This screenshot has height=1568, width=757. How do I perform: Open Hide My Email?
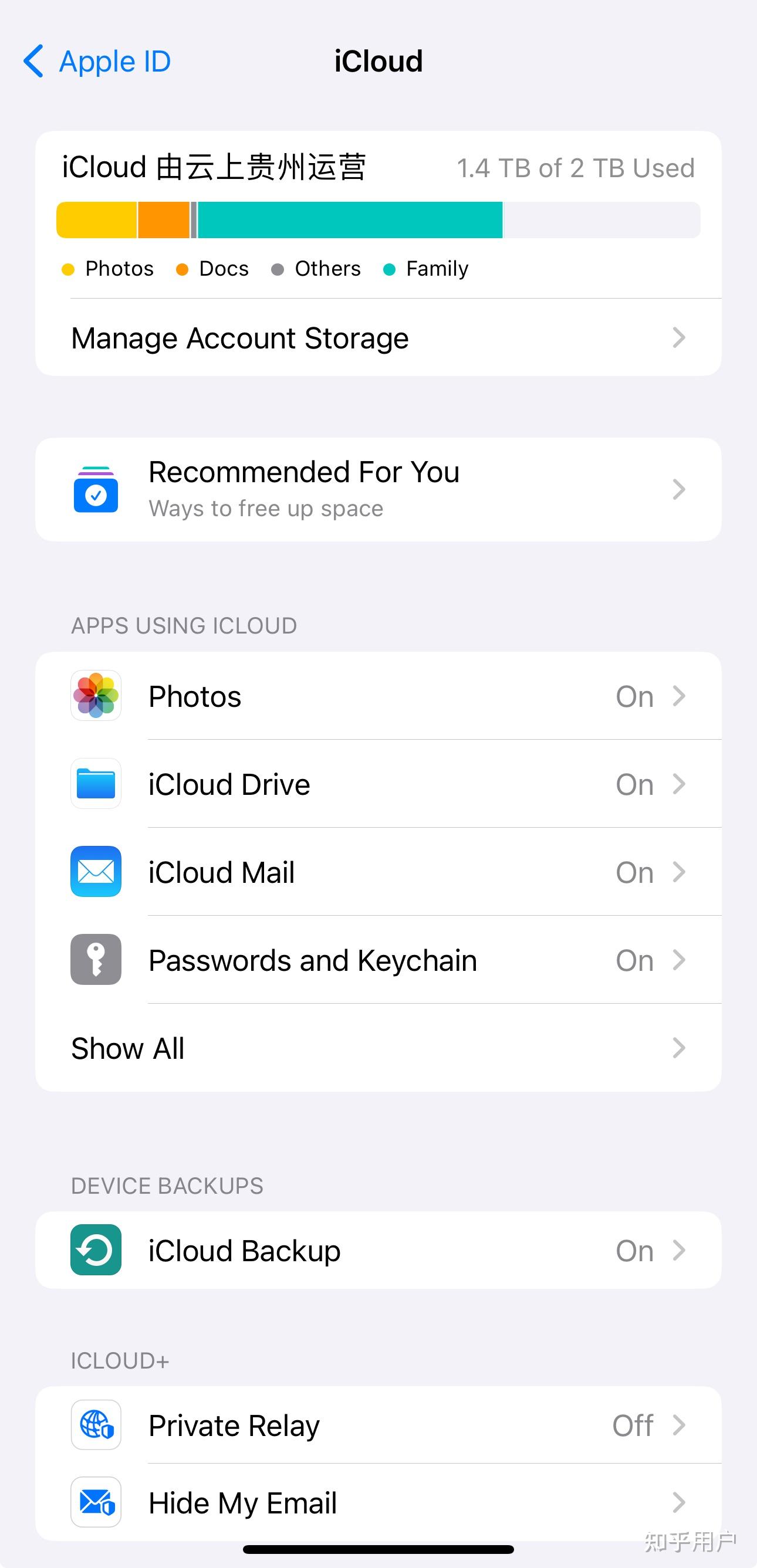[x=377, y=1502]
